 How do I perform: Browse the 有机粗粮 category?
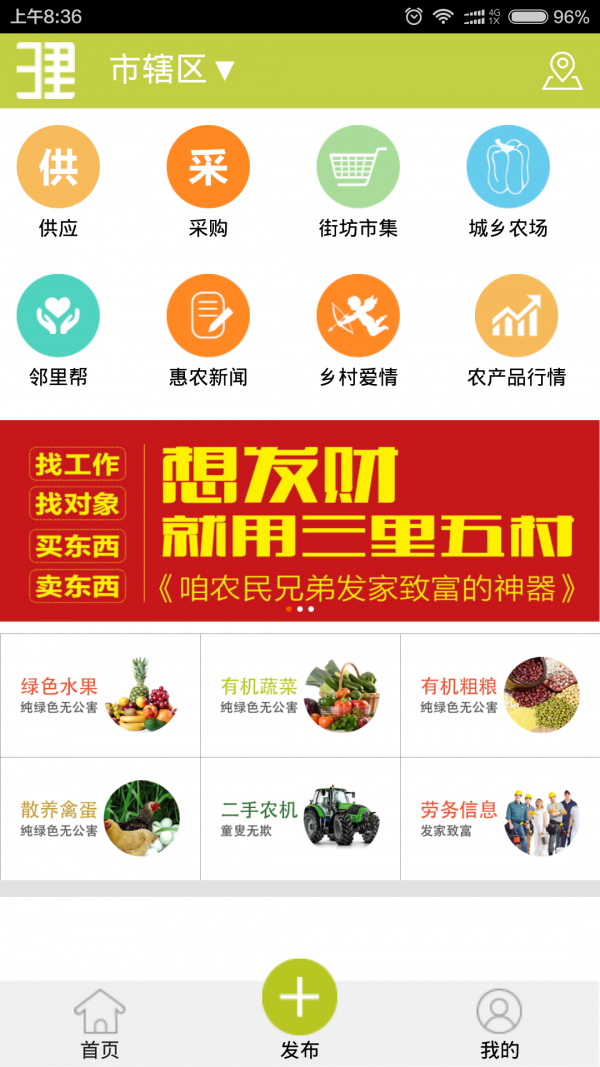(x=500, y=695)
